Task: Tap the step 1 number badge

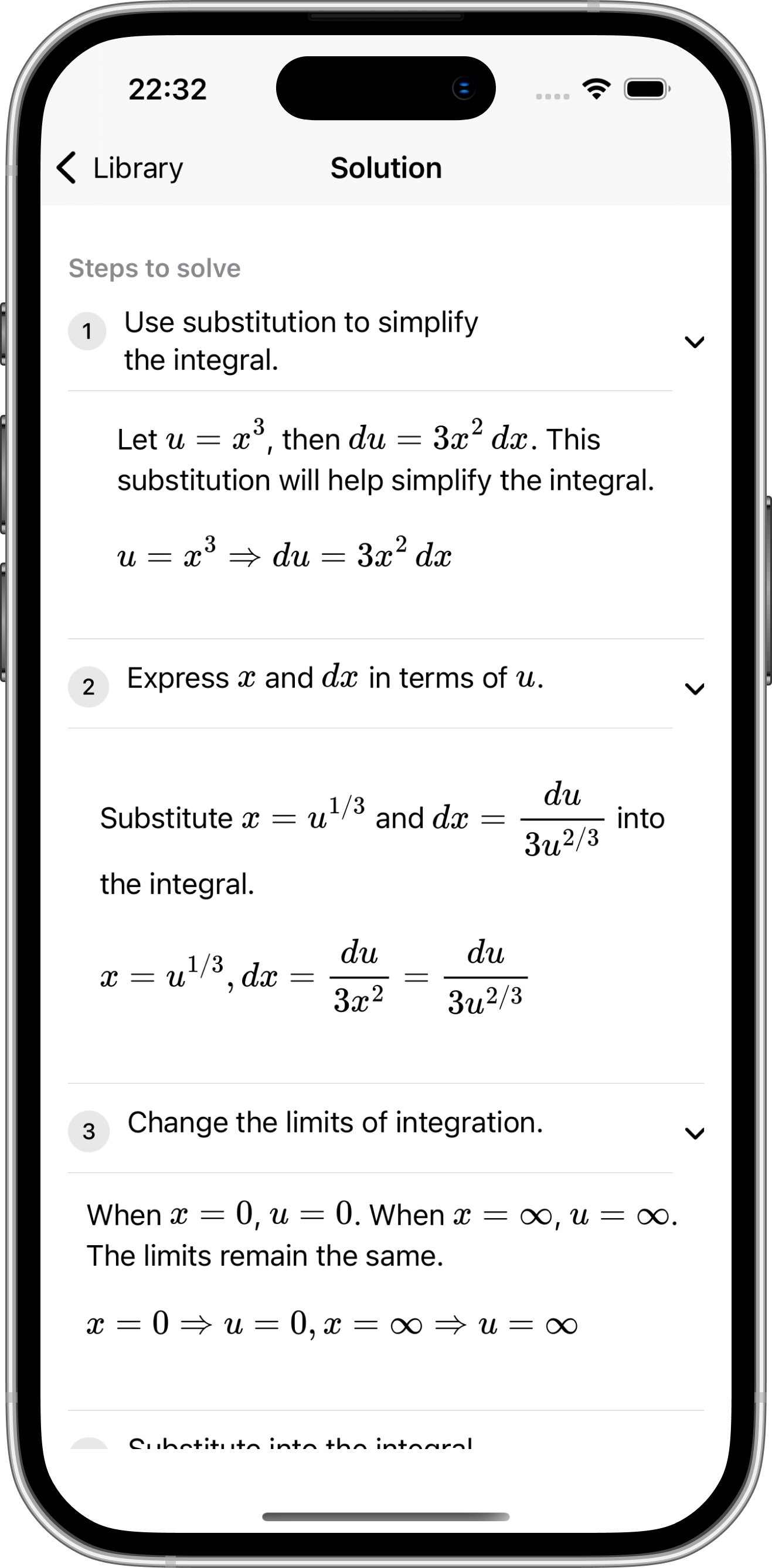Action: point(87,332)
